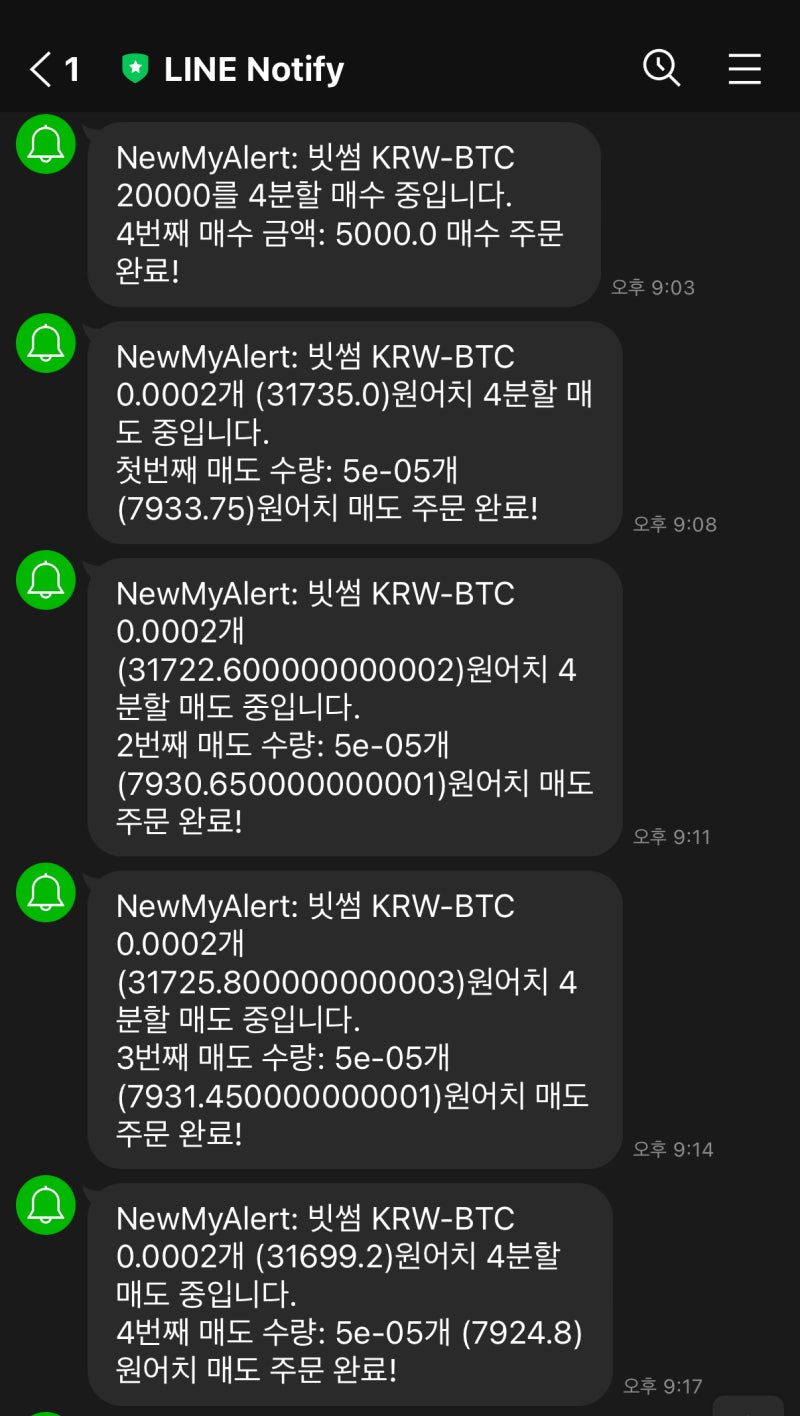
Task: Tap the 오후 9:03 timestamp
Action: coord(652,287)
